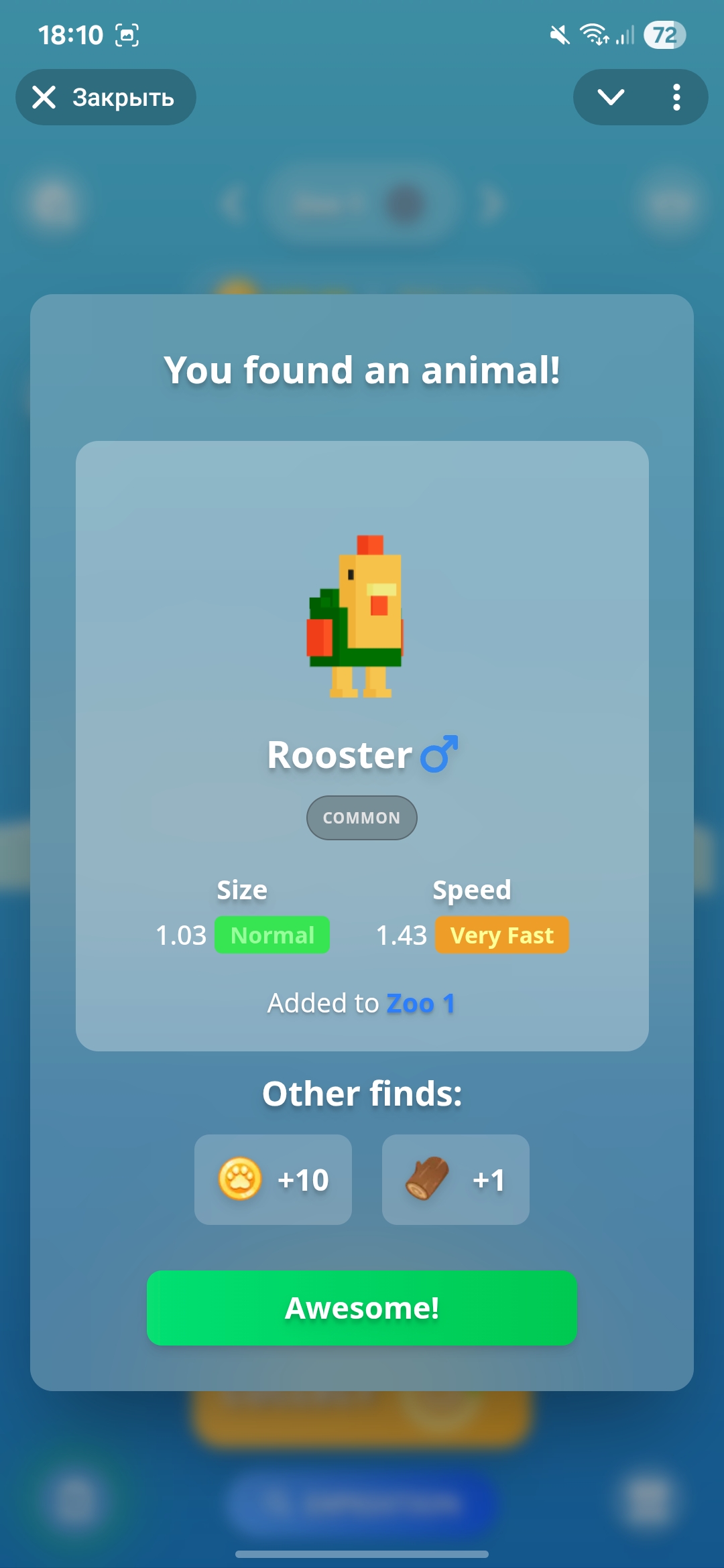Tap the Very Fast speed badge

pos(501,935)
